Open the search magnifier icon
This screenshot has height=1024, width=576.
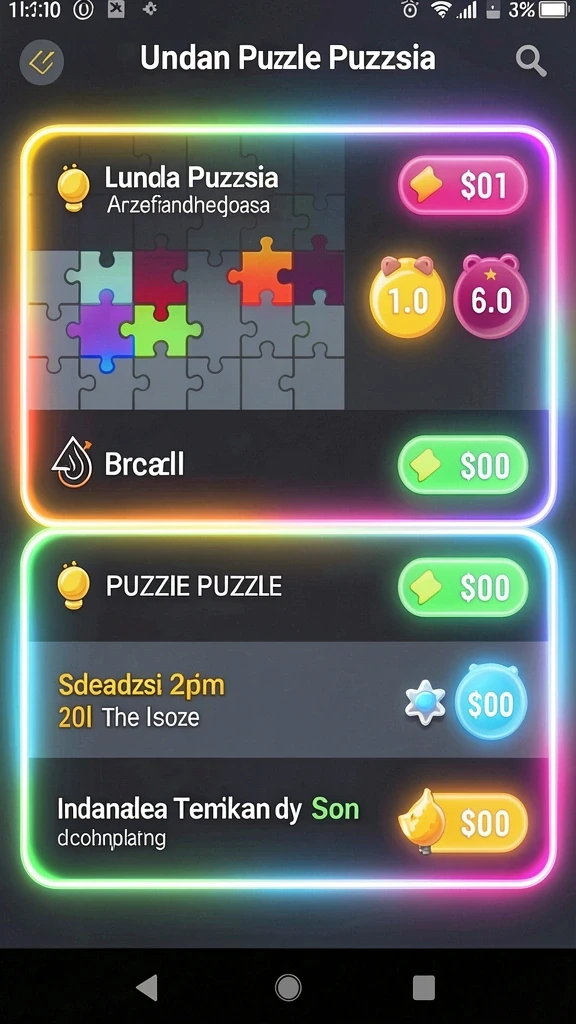[x=531, y=61]
